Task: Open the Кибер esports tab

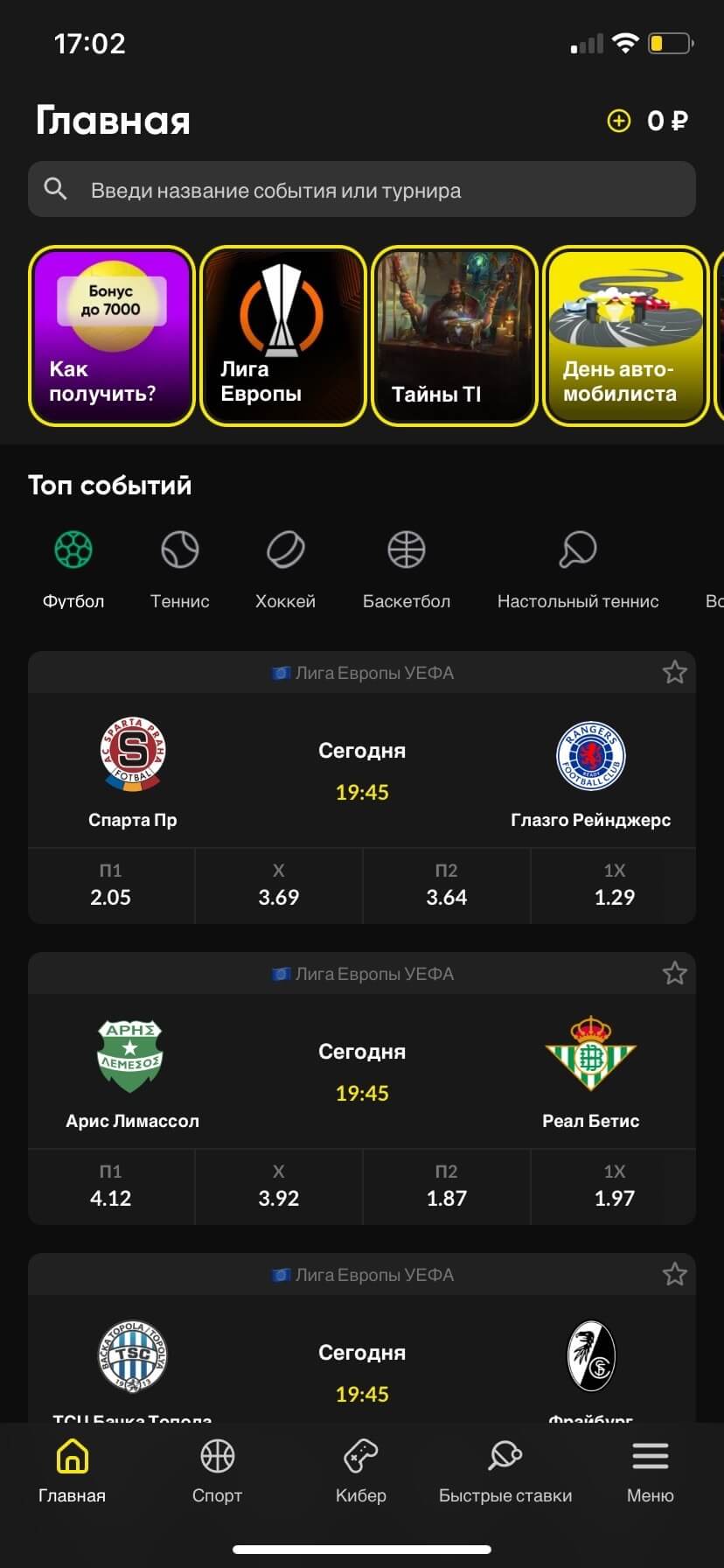Action: [360, 1472]
